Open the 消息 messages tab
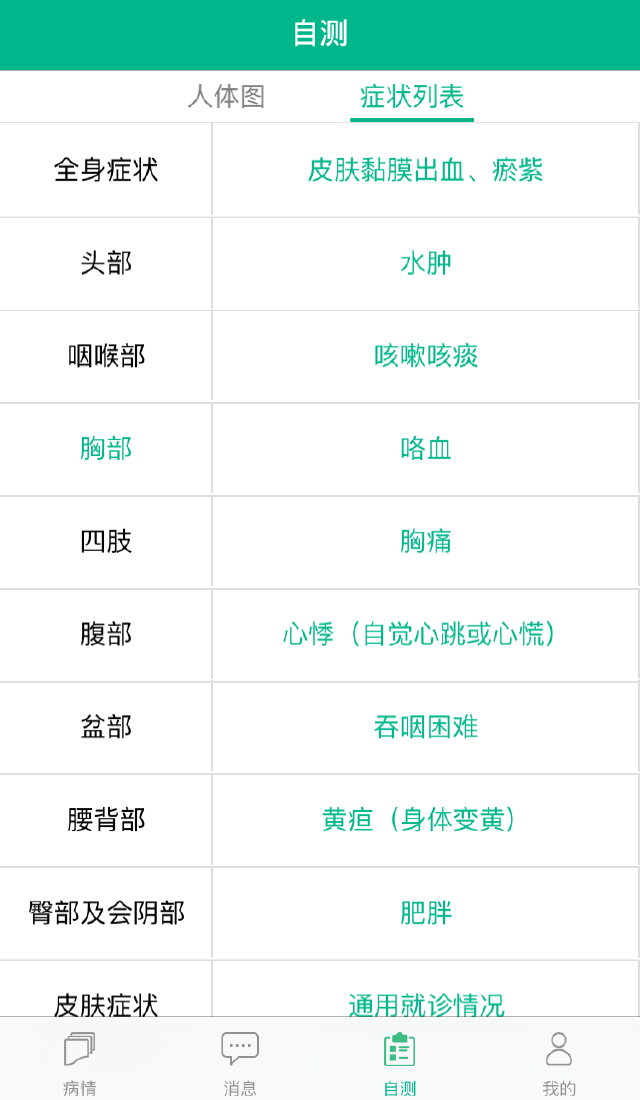The height and width of the screenshot is (1100, 640). point(240,1062)
